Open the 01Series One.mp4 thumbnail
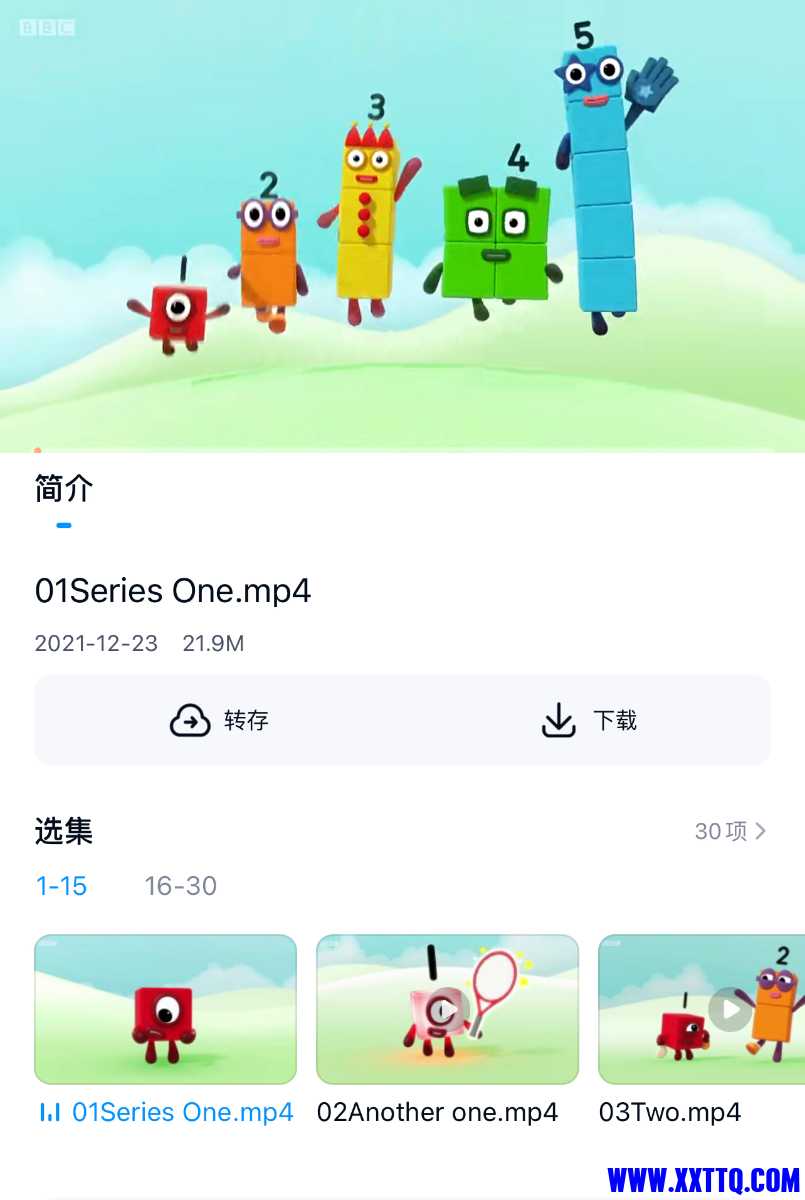This screenshot has height=1200, width=805. (165, 1010)
